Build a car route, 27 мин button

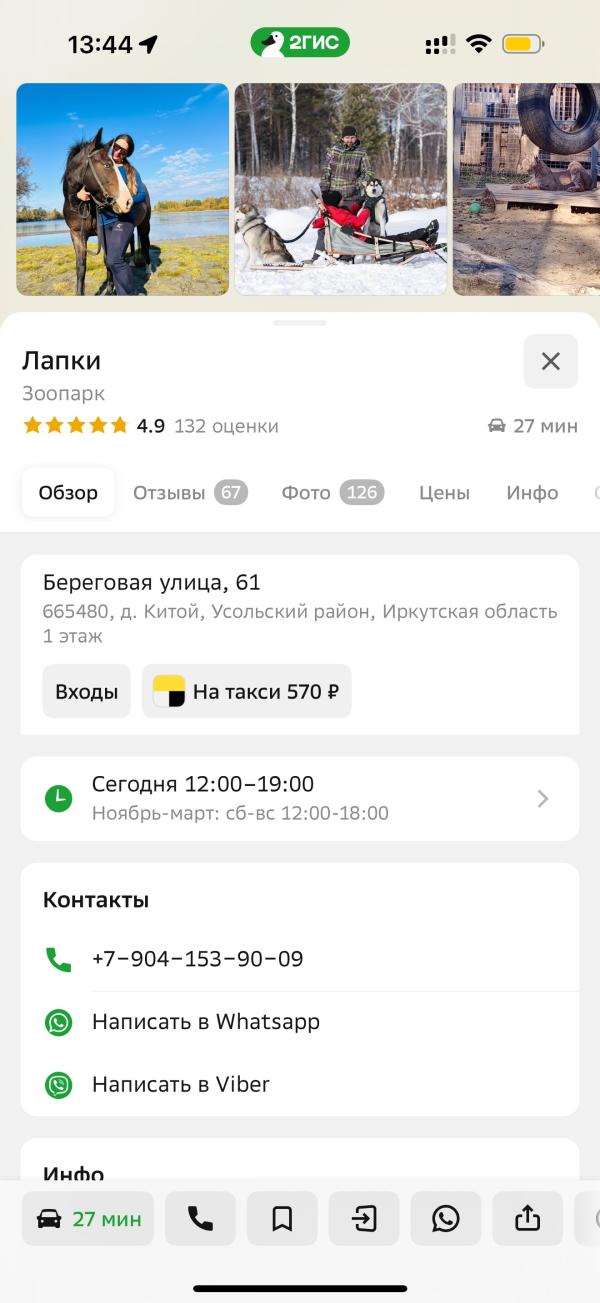coord(88,1218)
